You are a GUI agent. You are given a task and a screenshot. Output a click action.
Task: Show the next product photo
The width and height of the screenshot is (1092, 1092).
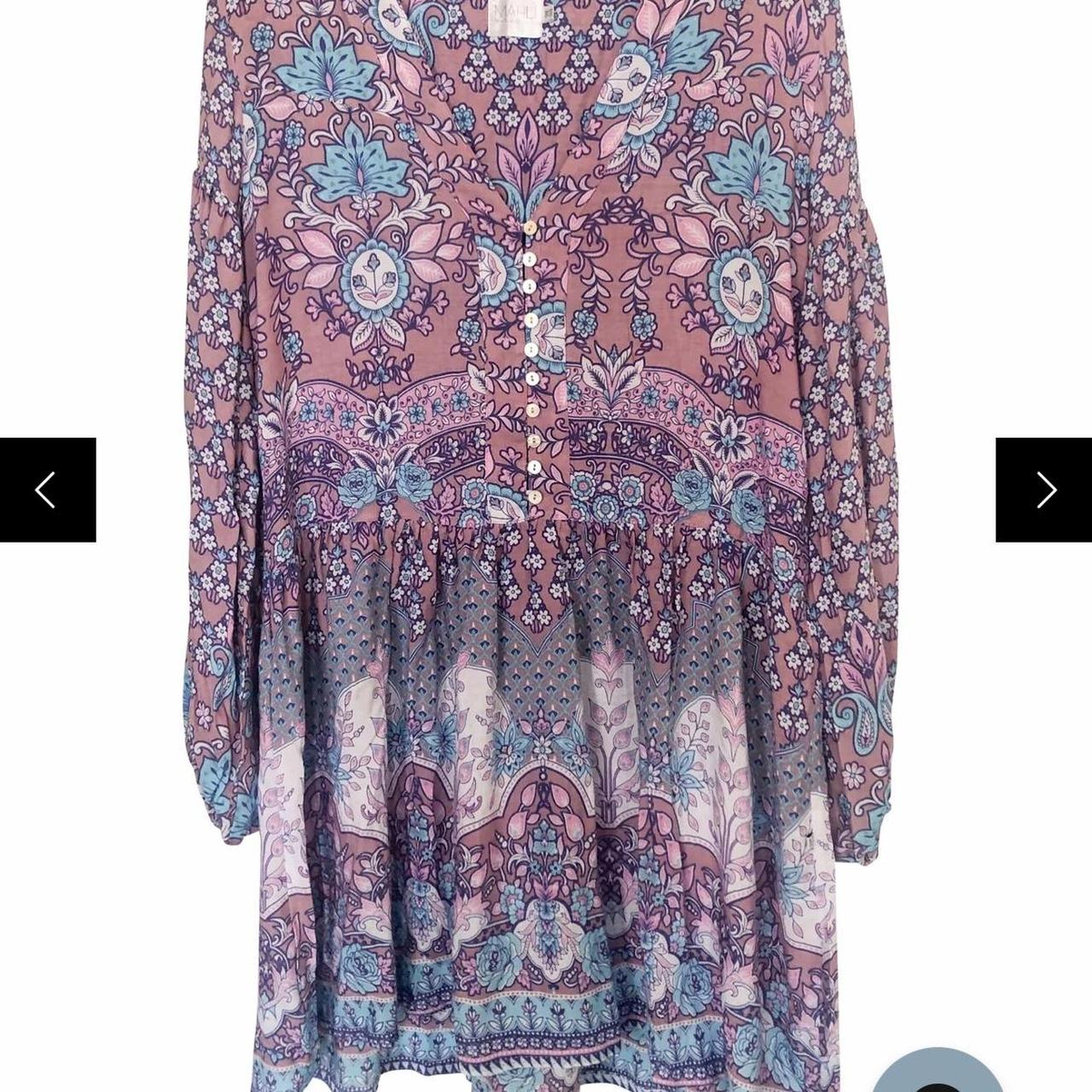[1044, 490]
